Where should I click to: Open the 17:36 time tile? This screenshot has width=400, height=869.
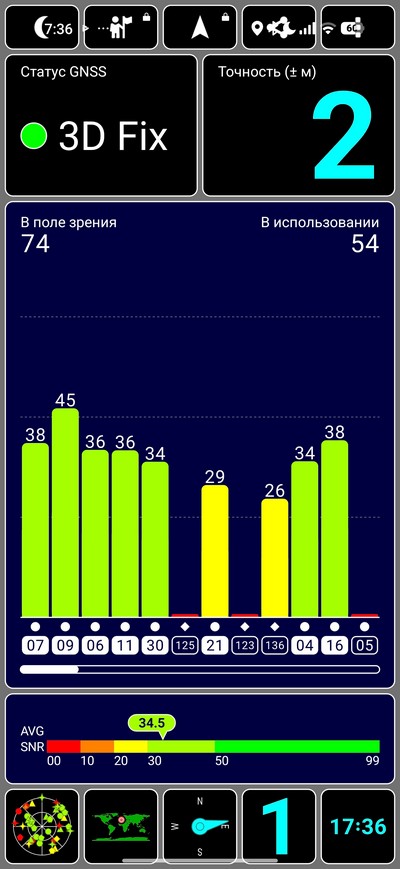coord(358,827)
